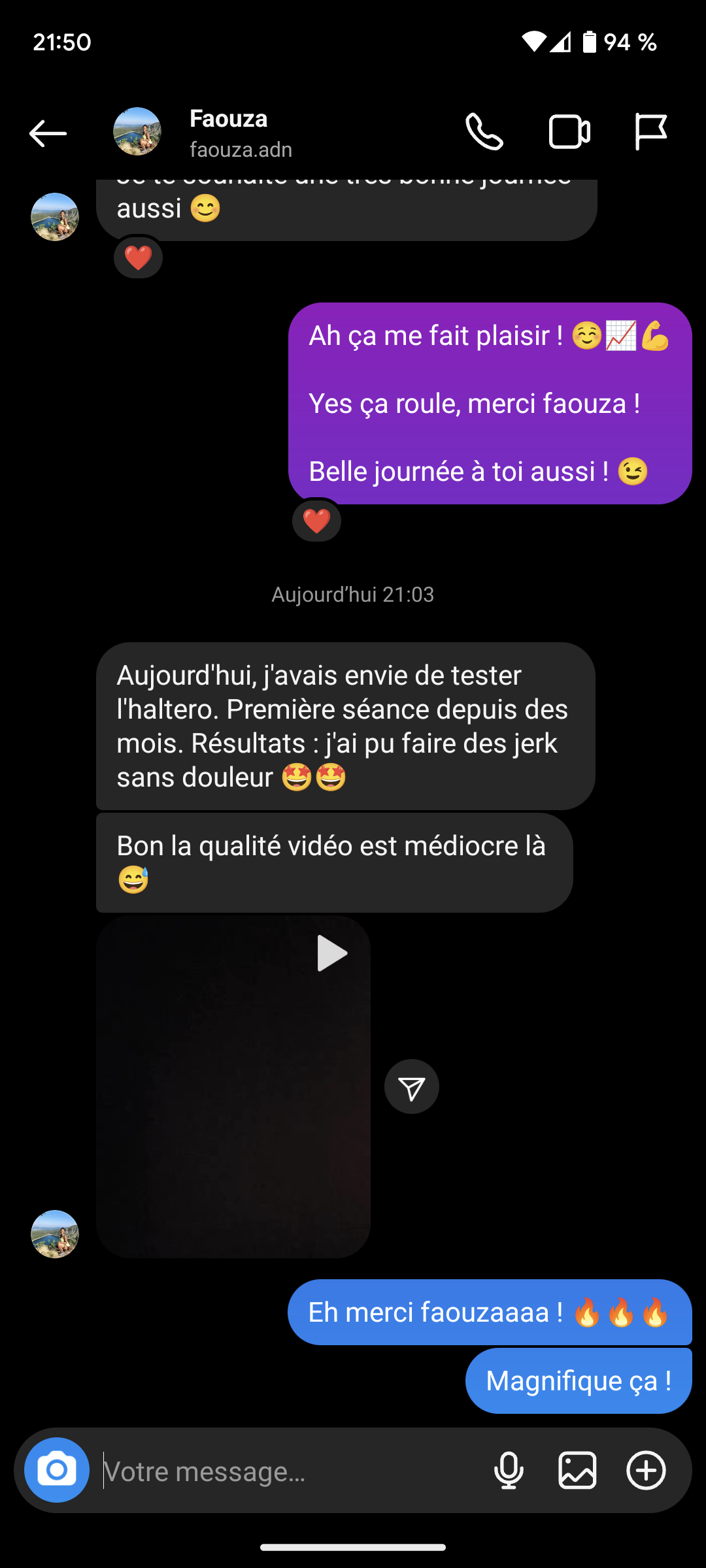
Task: View heart reaction under Faouza's "aussi" message
Action: [138, 257]
